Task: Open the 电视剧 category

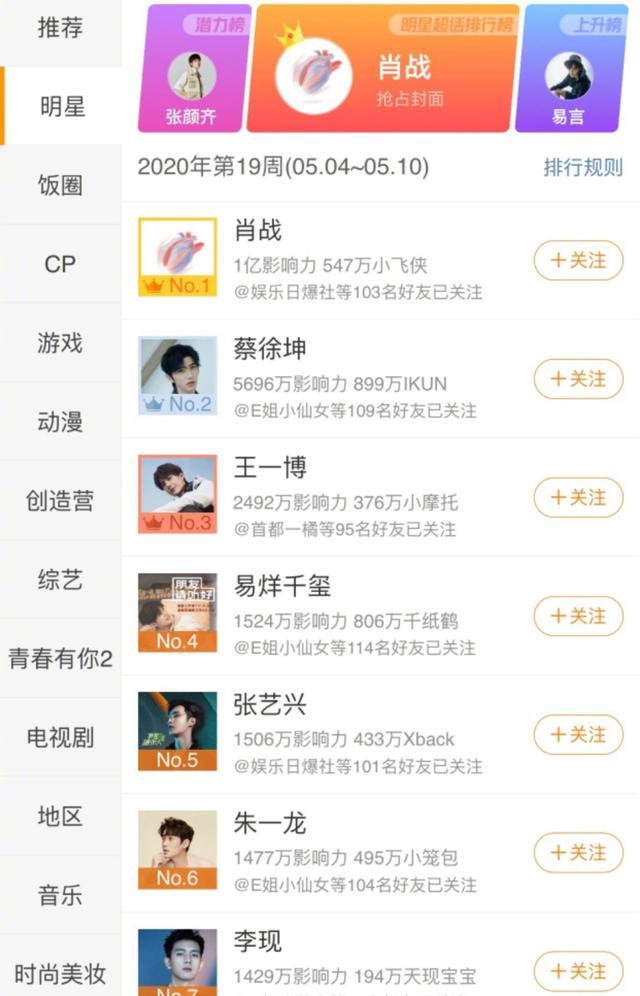Action: pyautogui.click(x=60, y=738)
